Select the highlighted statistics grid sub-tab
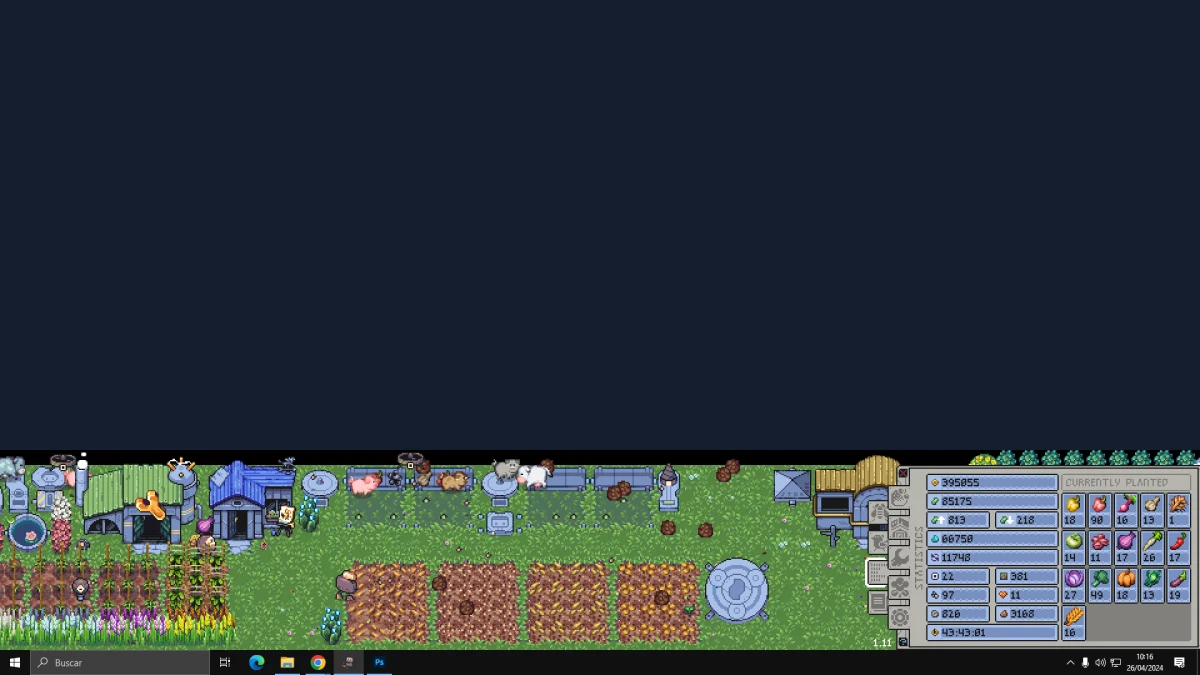Viewport: 1200px width, 675px height. (879, 572)
